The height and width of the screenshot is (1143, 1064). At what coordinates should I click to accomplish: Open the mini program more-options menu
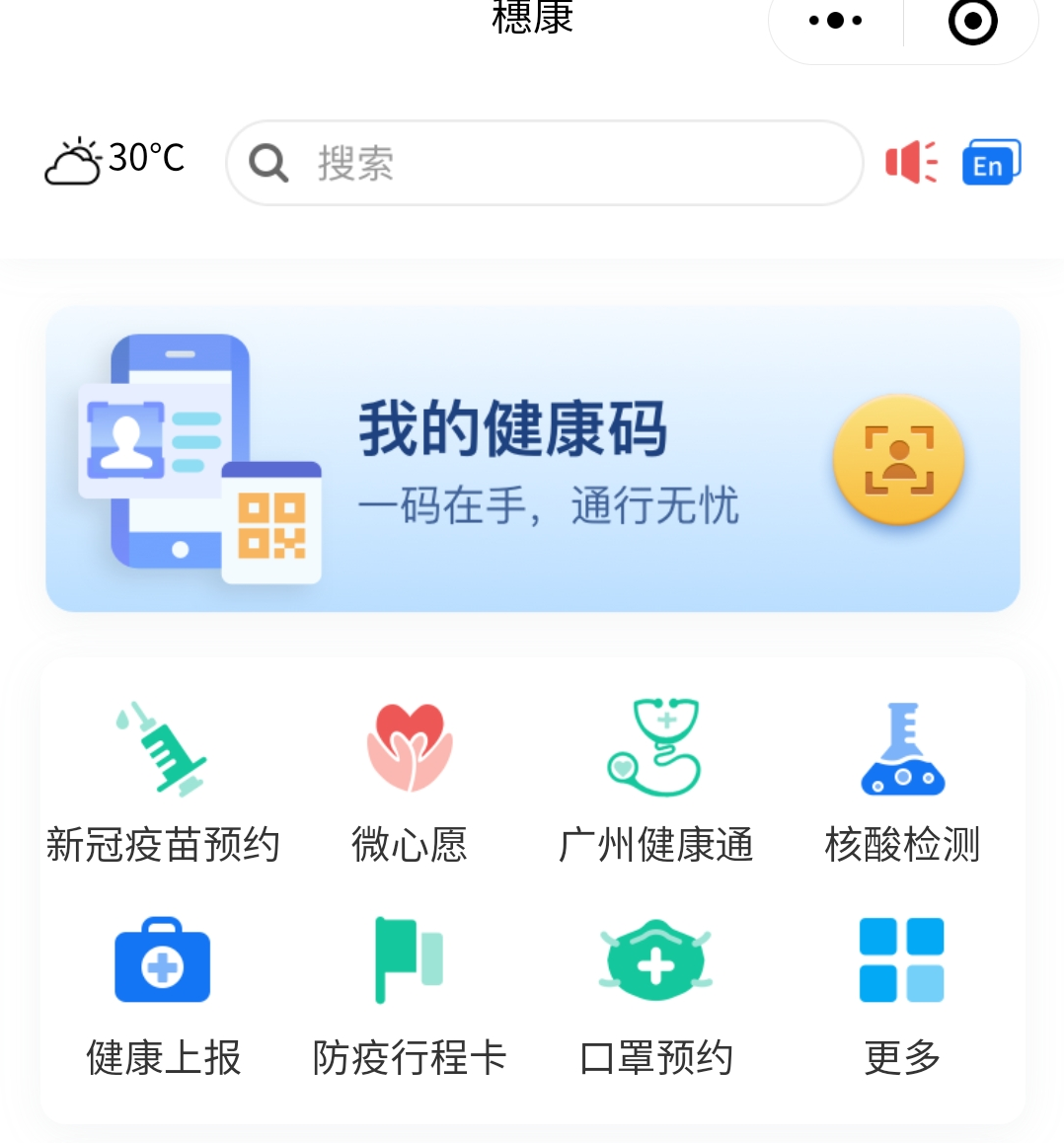[x=835, y=21]
